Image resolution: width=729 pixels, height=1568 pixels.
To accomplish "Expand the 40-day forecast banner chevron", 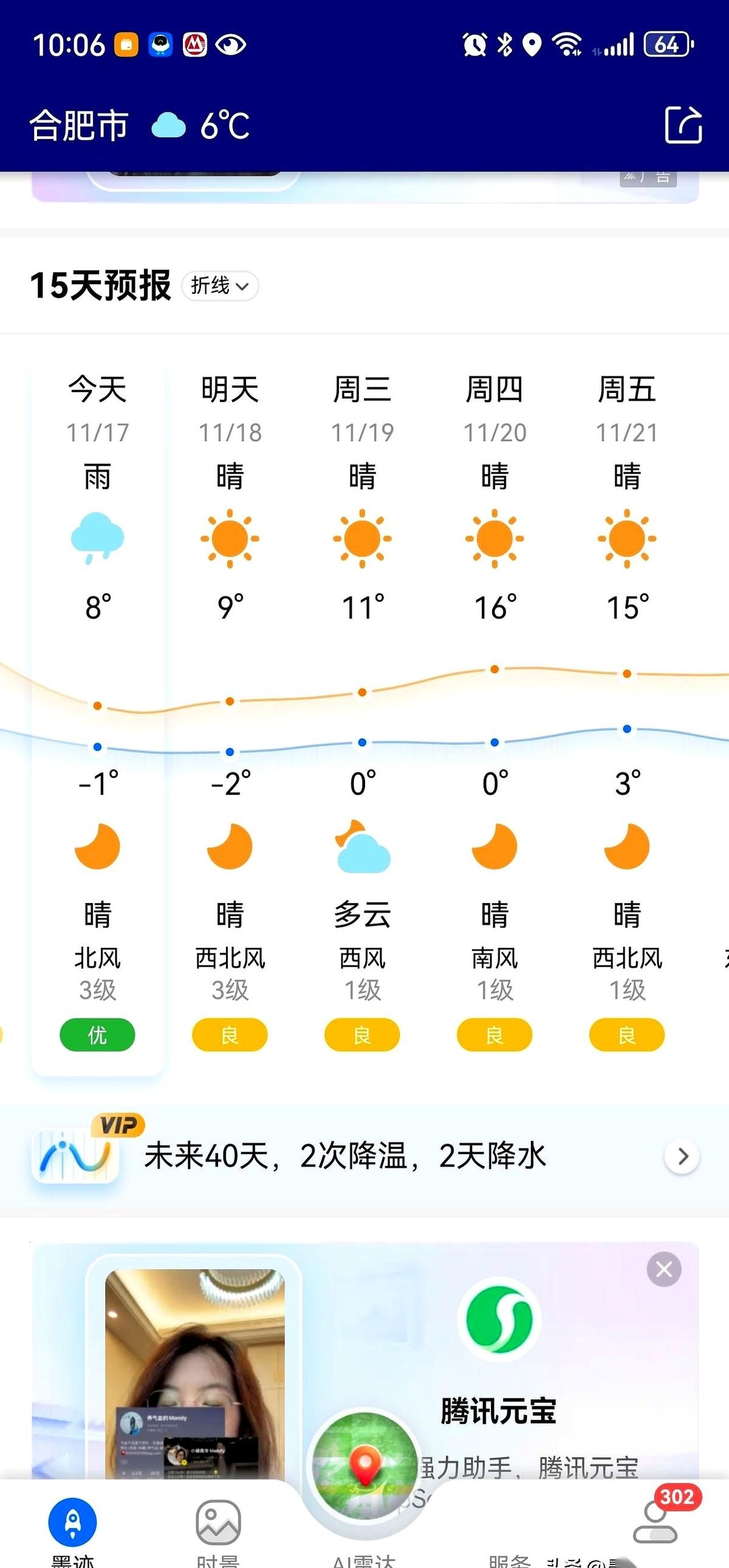I will click(x=682, y=1155).
